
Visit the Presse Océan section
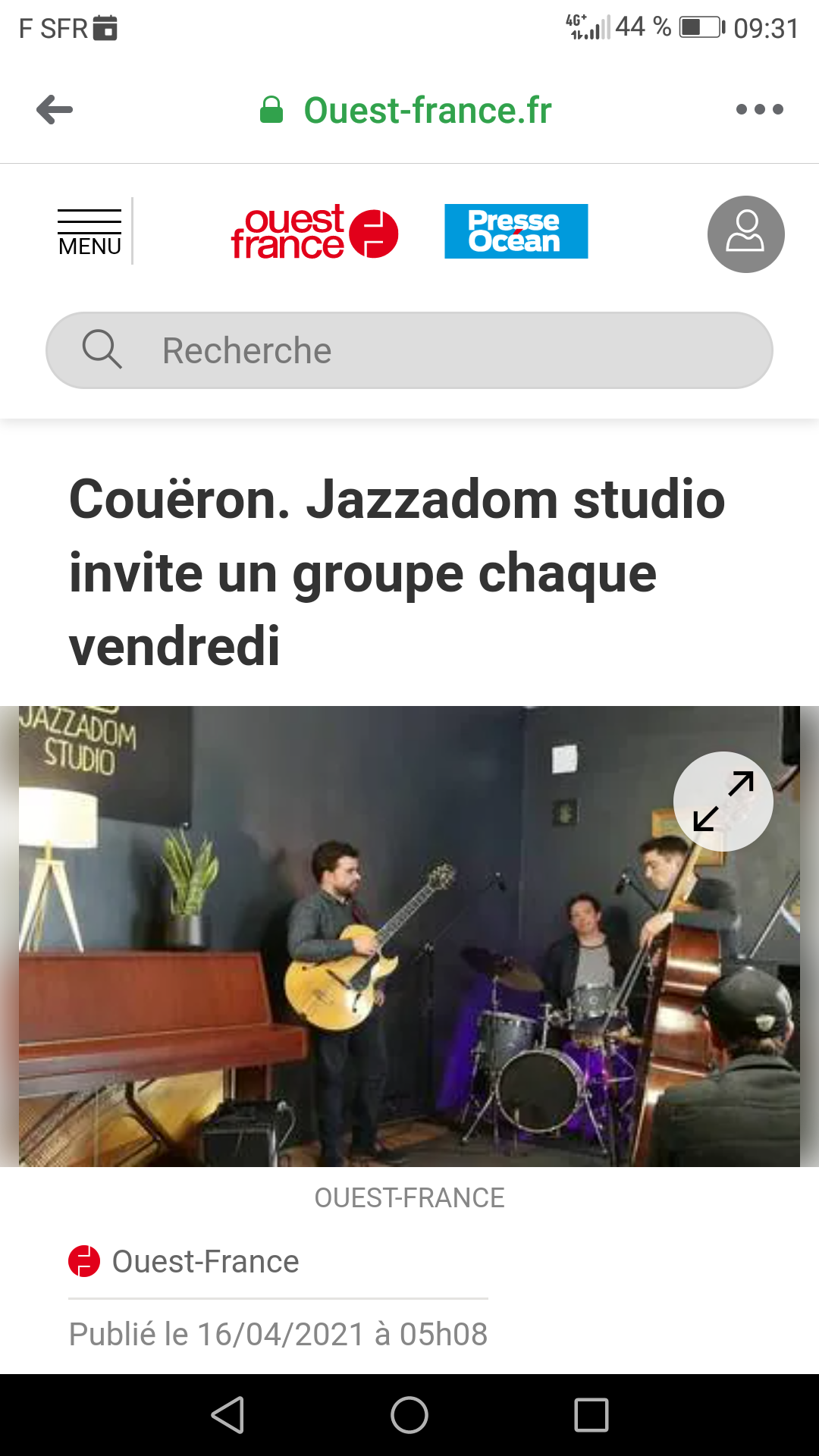(x=516, y=231)
